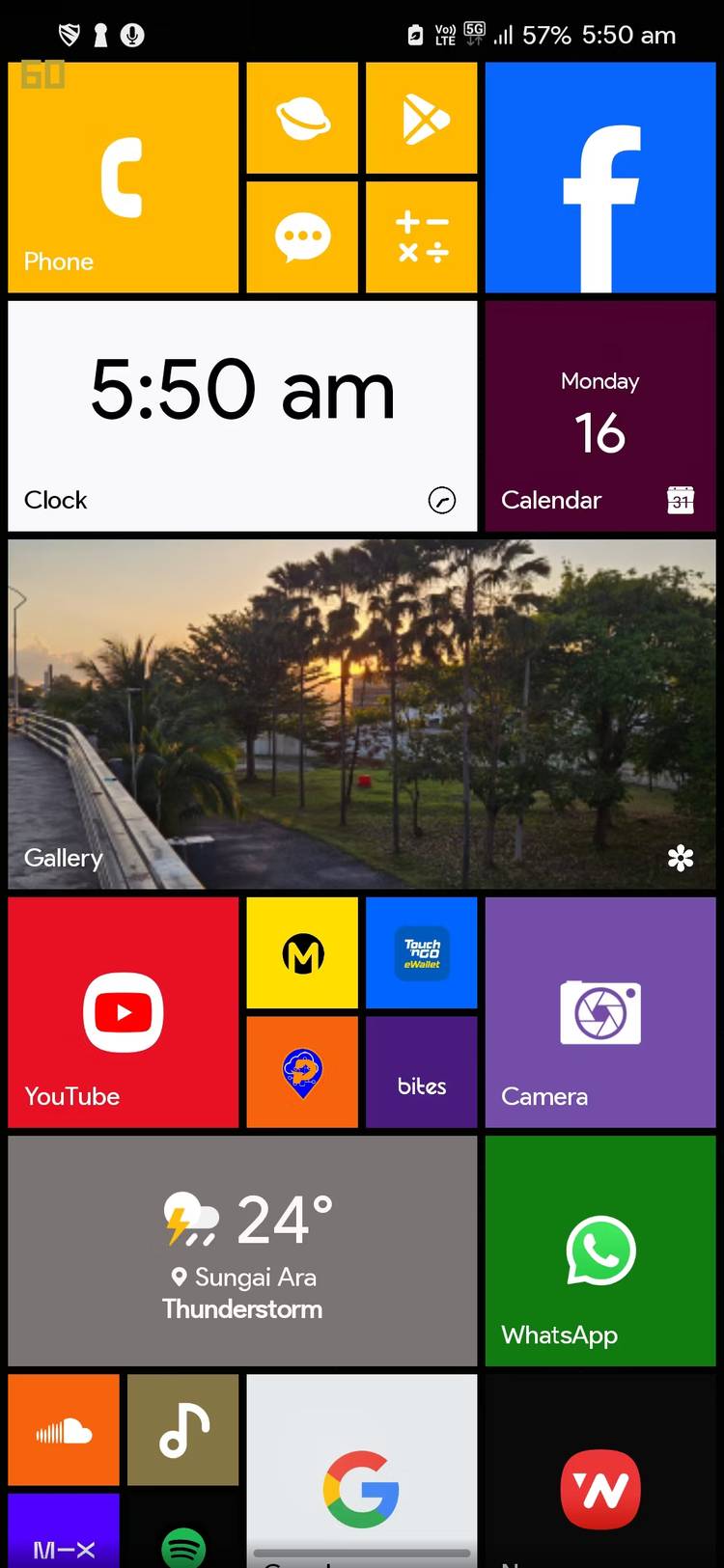Open the music note app tile
Screen dimensions: 724x1568
coord(182,1430)
